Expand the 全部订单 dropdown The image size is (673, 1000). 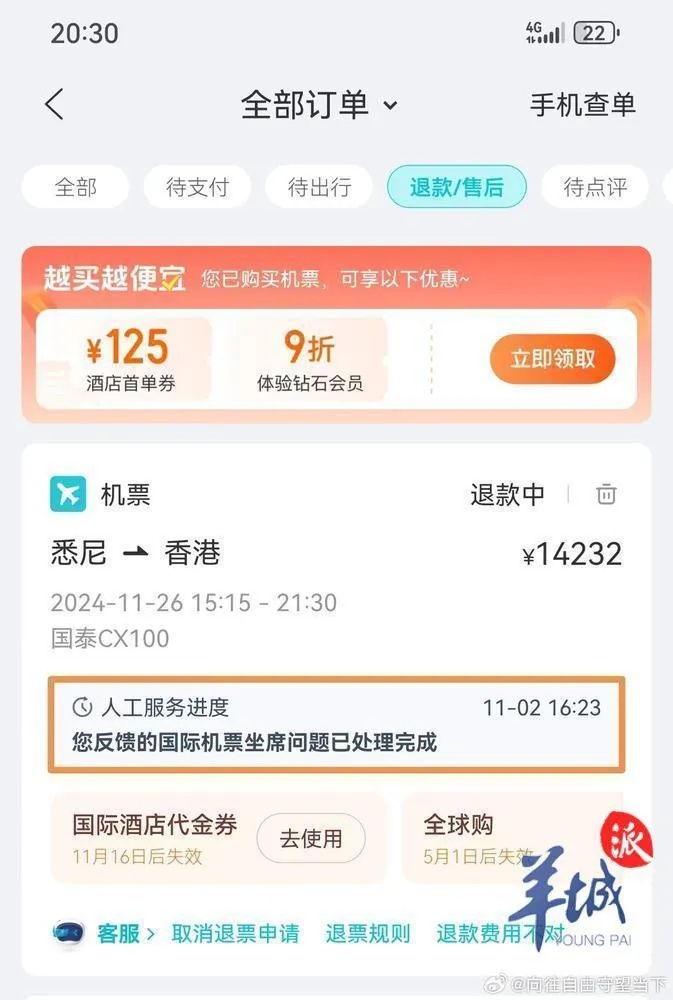(x=319, y=104)
